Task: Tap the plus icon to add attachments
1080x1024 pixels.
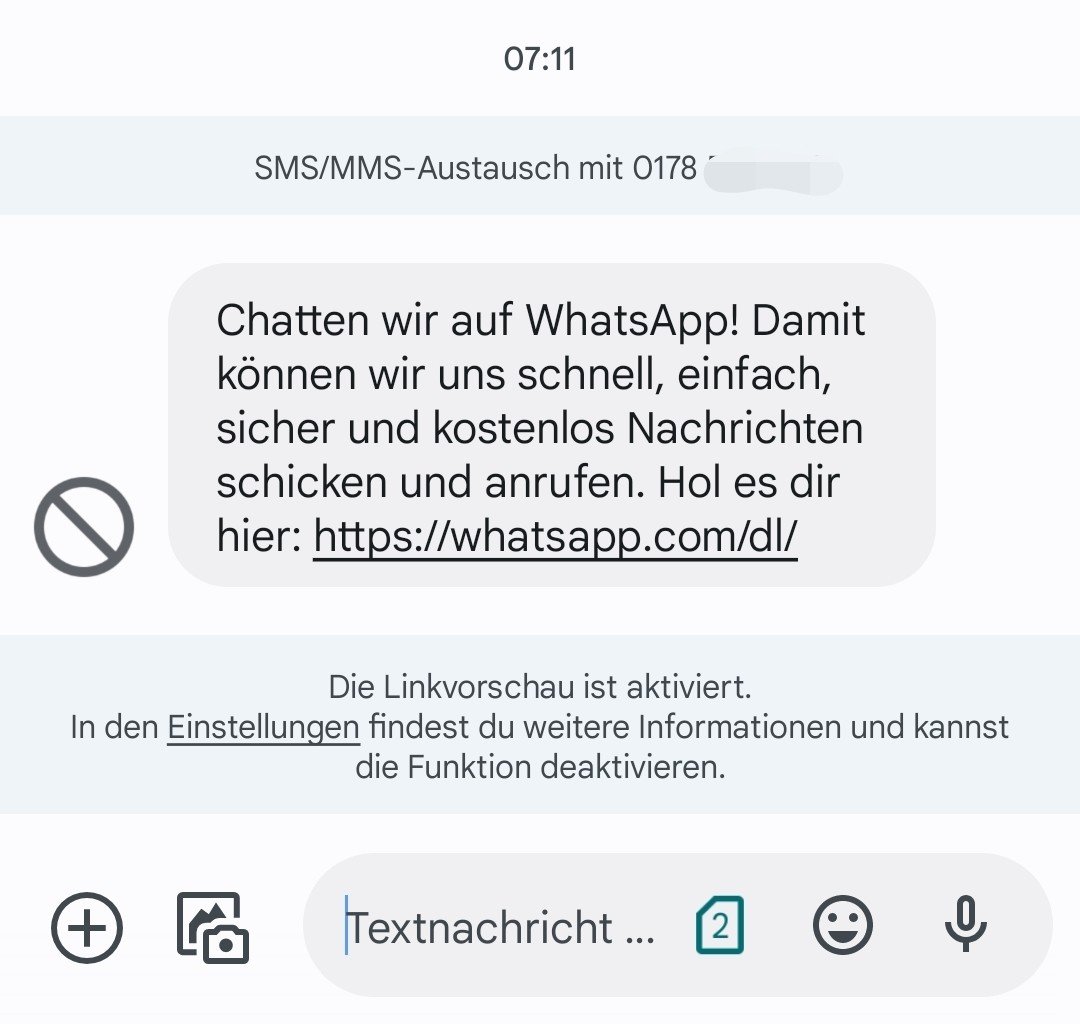Action: pos(87,927)
